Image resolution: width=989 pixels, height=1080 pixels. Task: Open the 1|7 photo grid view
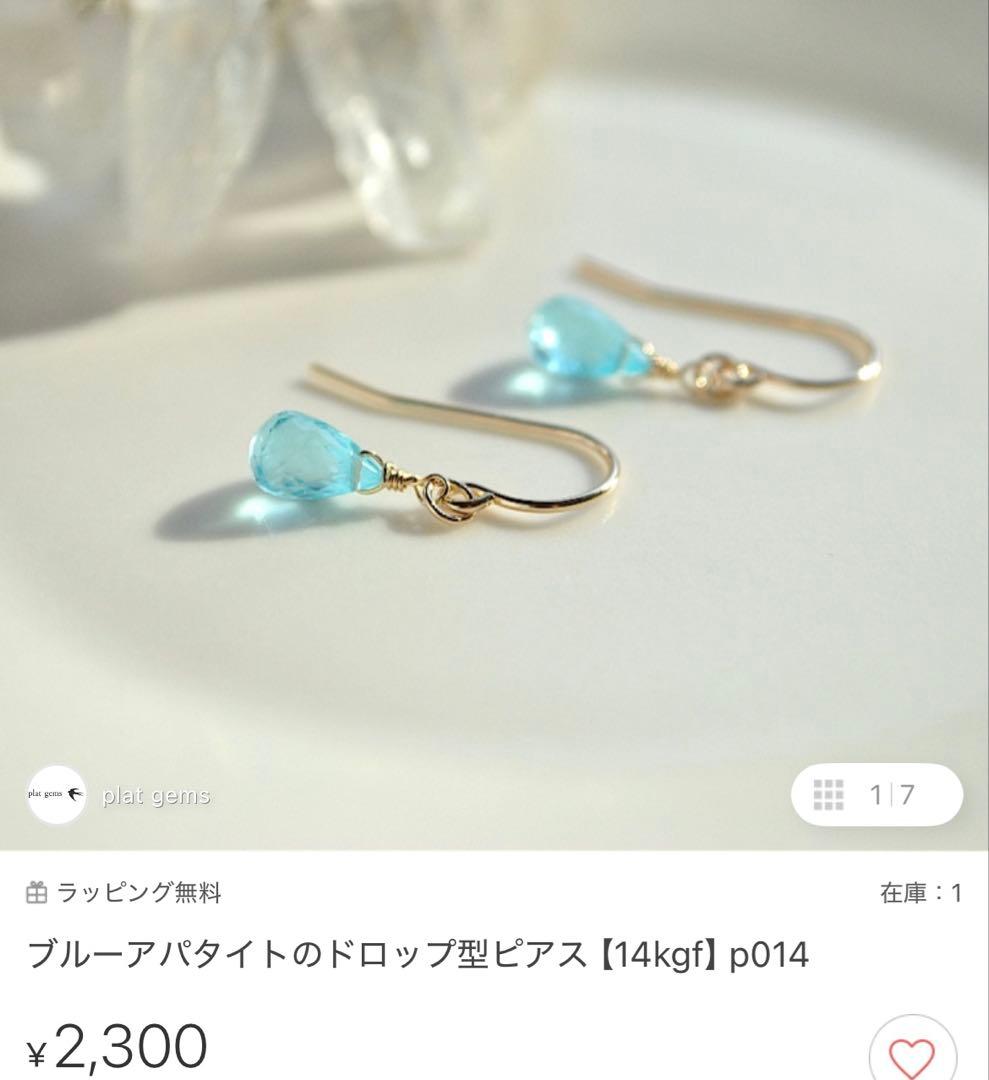tap(876, 795)
